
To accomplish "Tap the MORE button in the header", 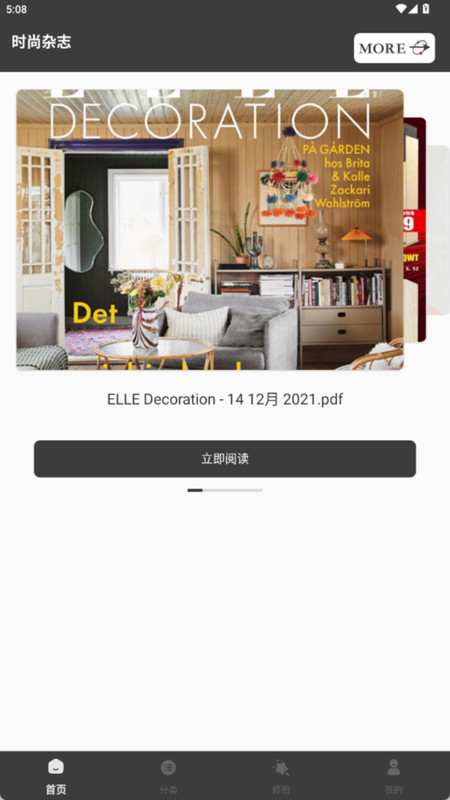I will [394, 48].
